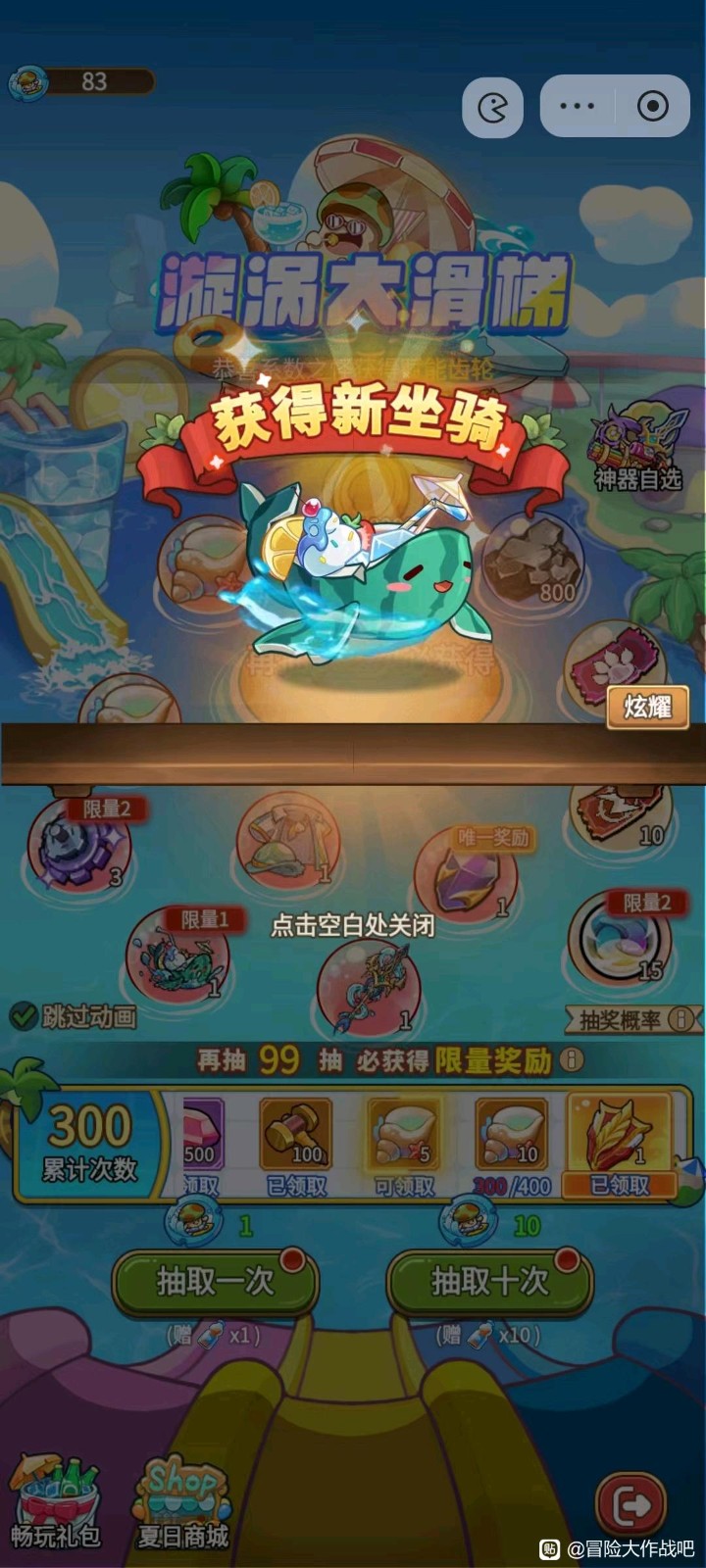Toggle the 跳过动画 checkbox
The height and width of the screenshot is (1568, 706).
(25, 1016)
